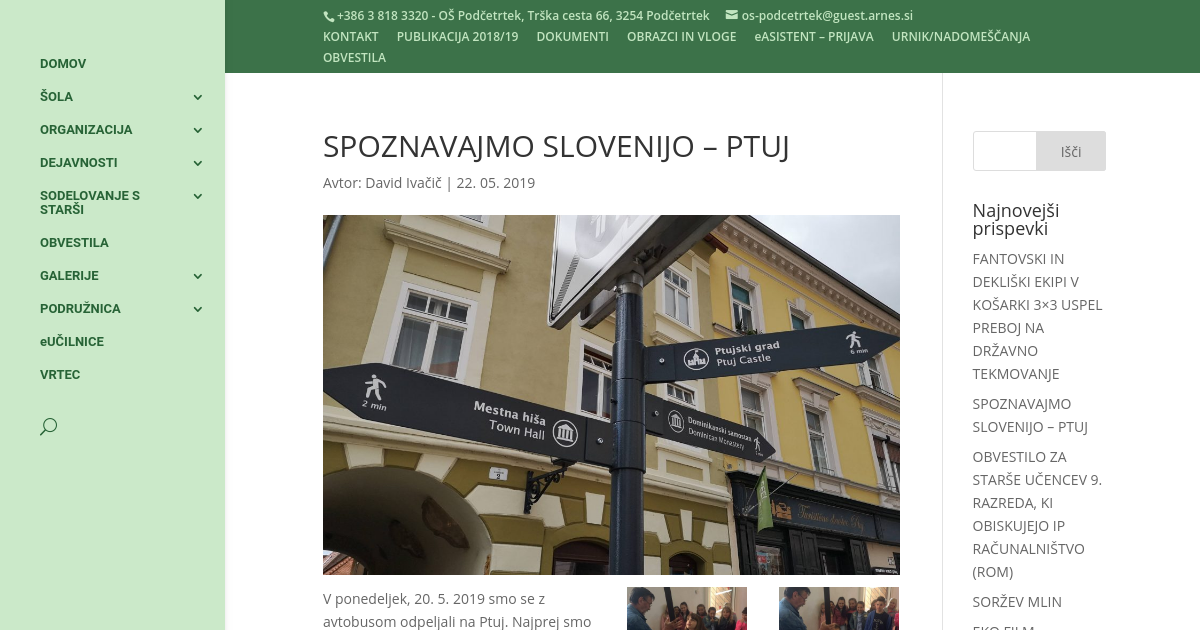The image size is (1200, 630).
Task: Open the basketball 3×3 teams post
Action: (1036, 316)
